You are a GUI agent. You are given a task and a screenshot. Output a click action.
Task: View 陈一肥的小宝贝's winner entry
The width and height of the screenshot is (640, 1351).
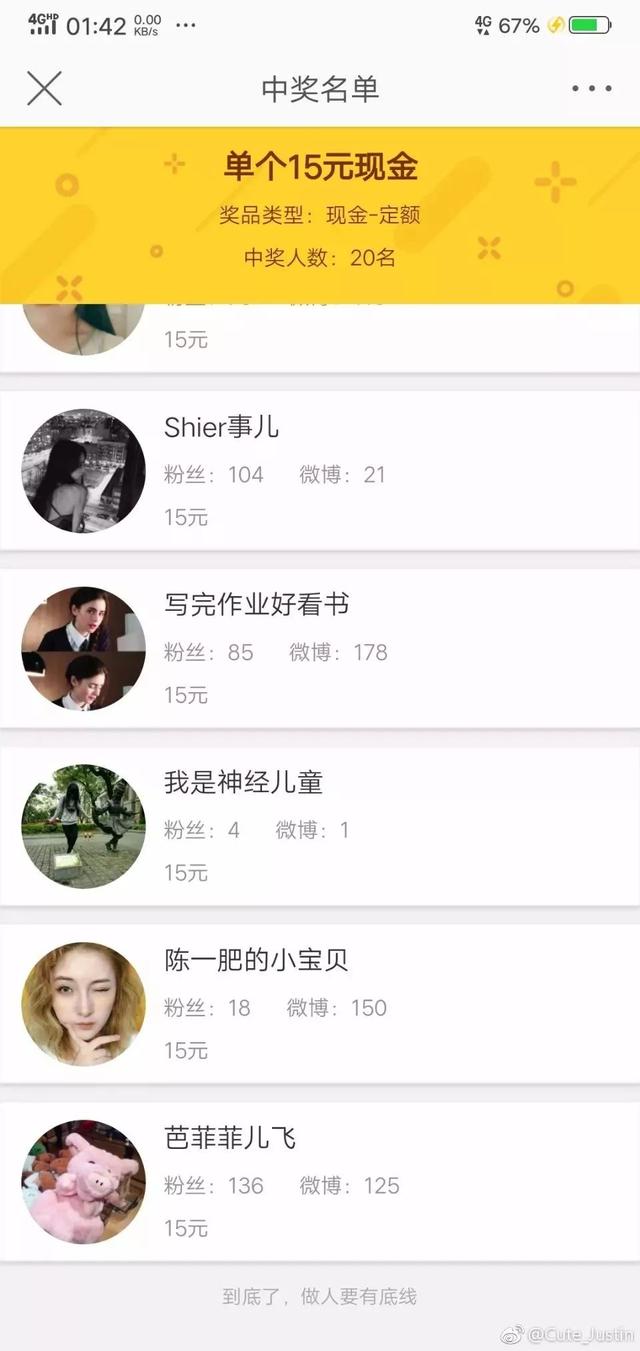tap(320, 1004)
